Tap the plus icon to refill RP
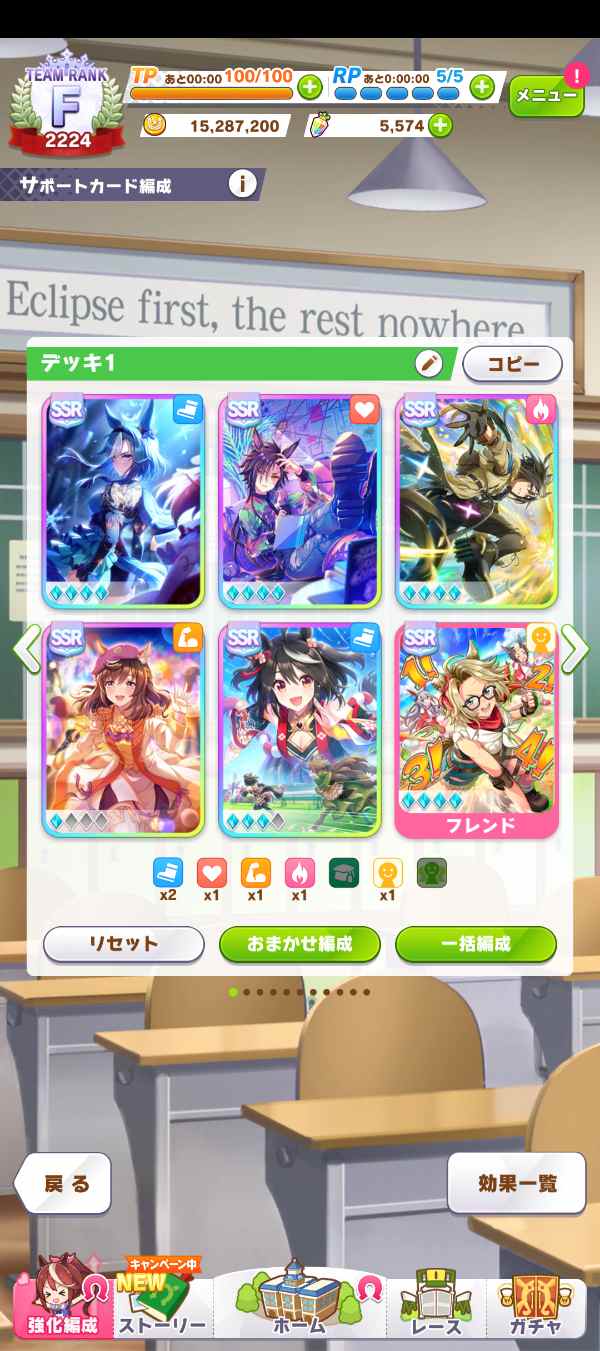 tap(482, 87)
